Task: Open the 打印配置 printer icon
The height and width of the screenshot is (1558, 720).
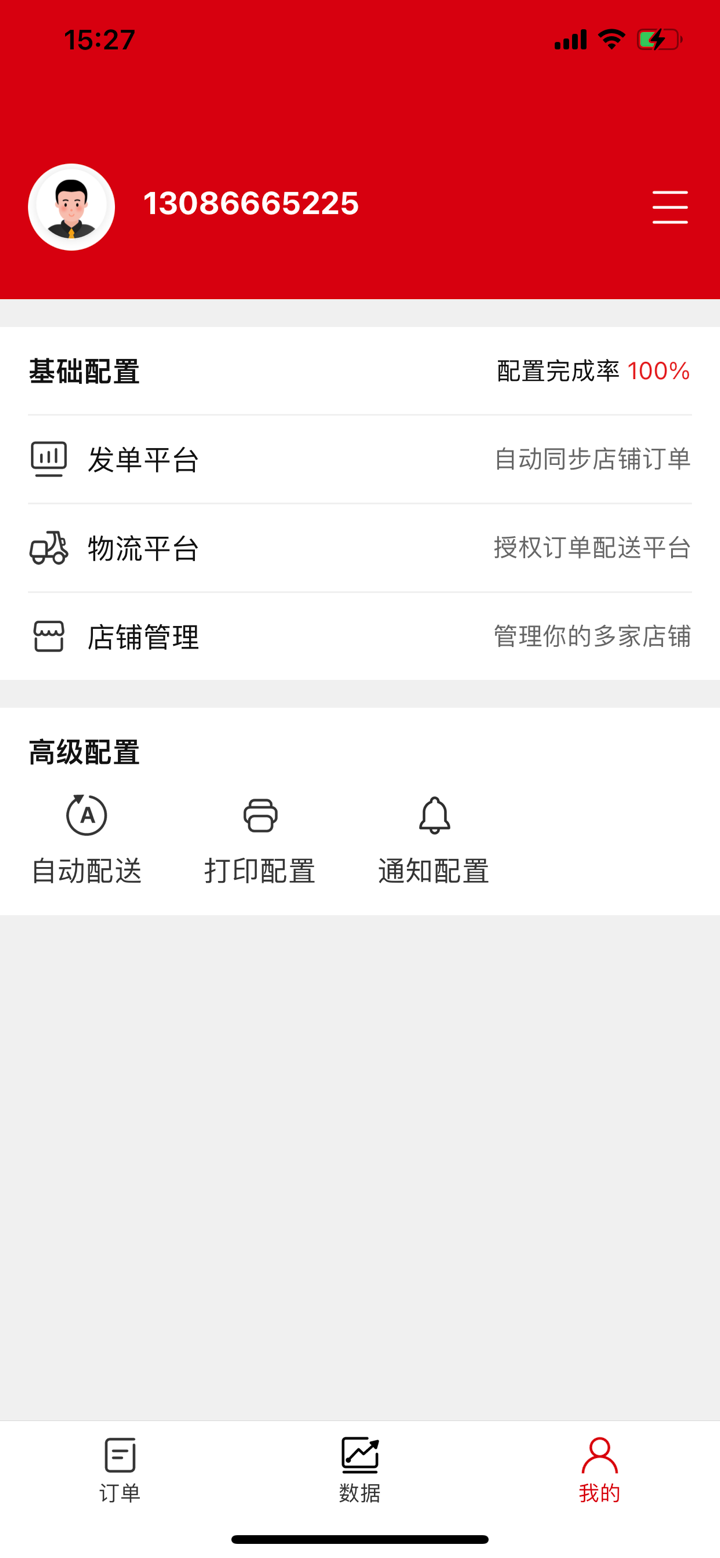Action: coord(260,815)
